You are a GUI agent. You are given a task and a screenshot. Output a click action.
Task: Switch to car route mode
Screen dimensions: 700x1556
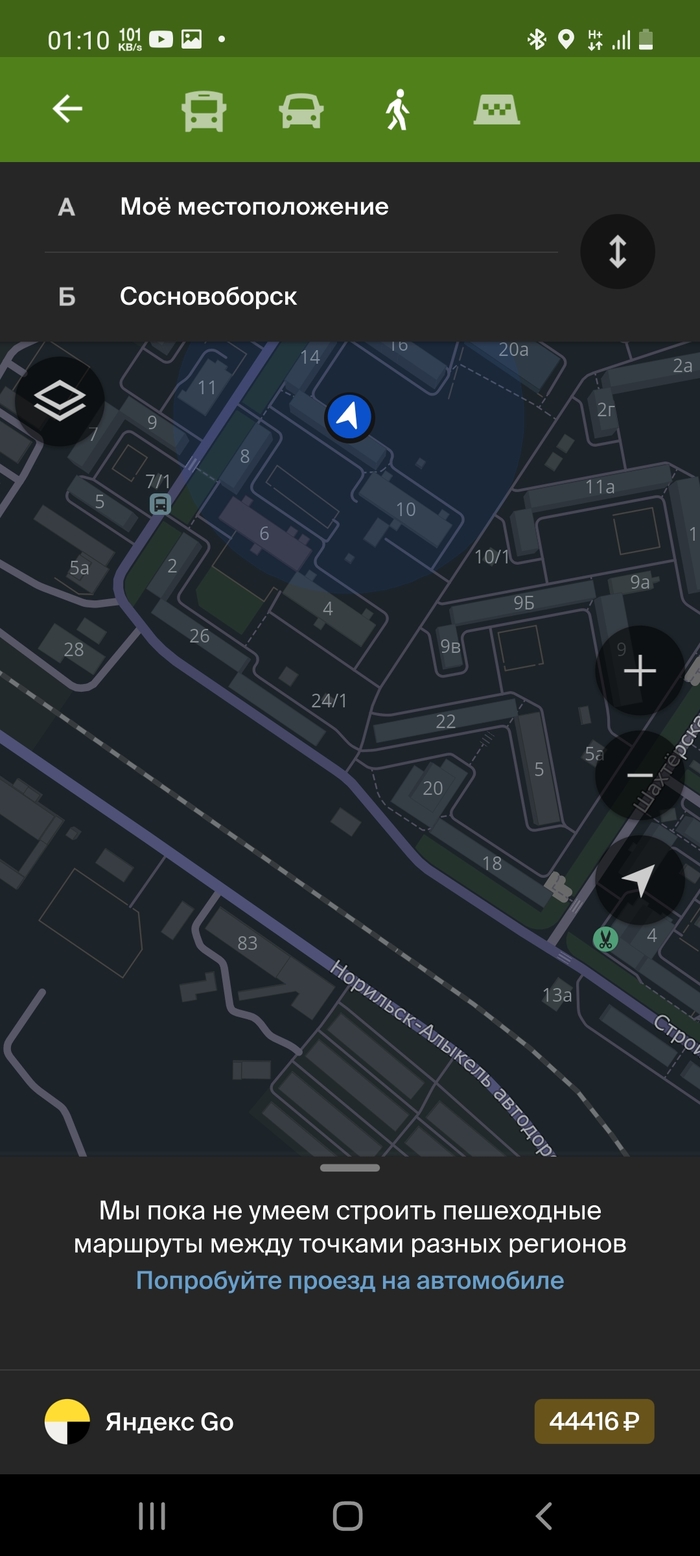click(x=301, y=110)
